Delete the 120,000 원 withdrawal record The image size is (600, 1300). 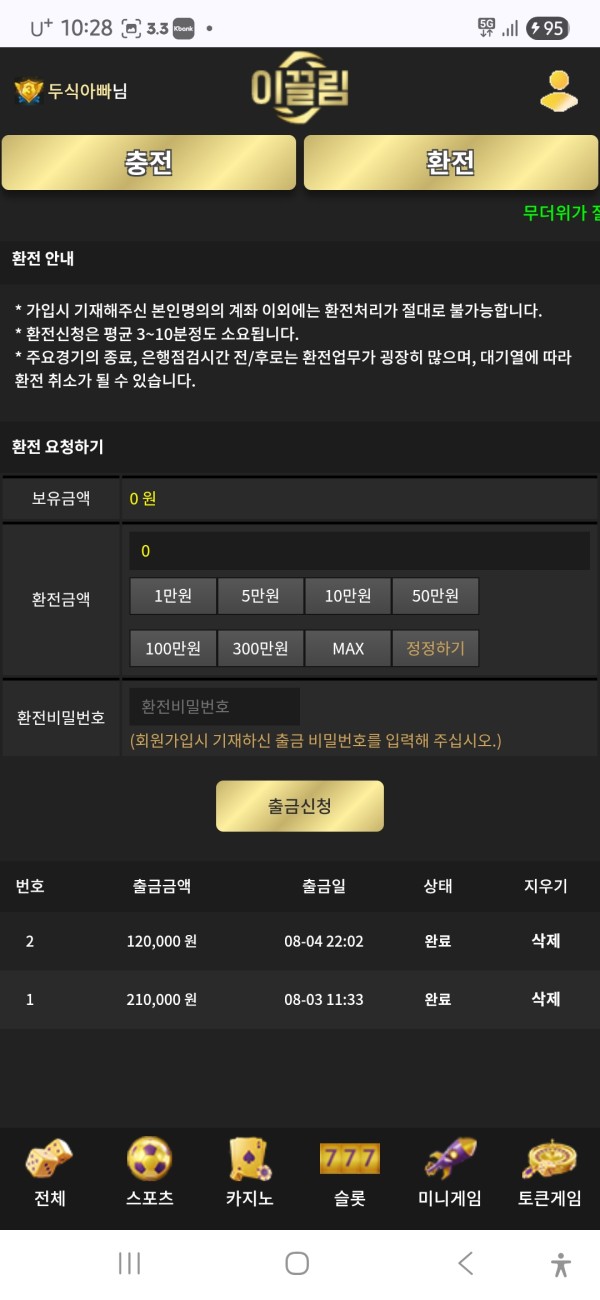[546, 941]
